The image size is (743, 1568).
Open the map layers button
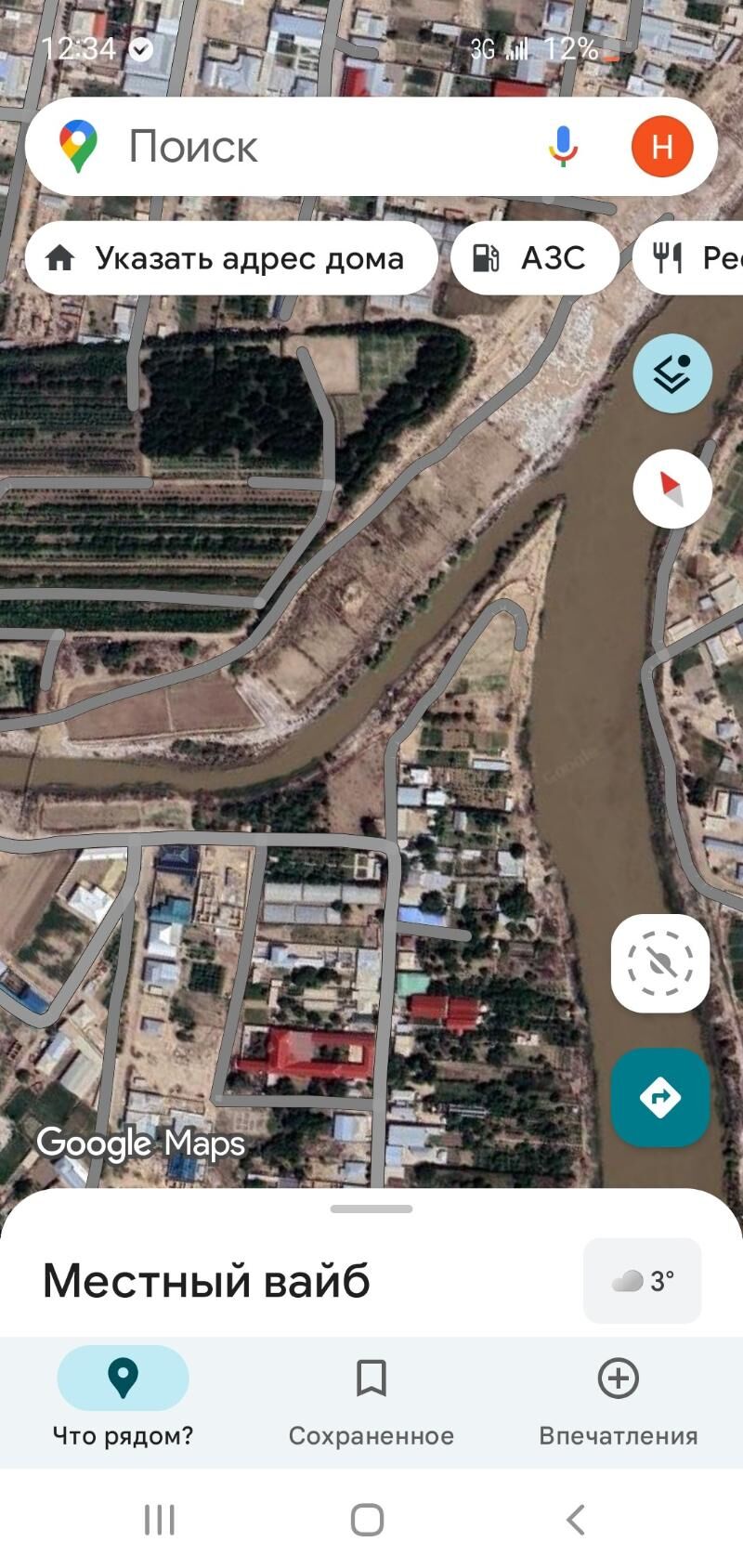click(x=672, y=373)
